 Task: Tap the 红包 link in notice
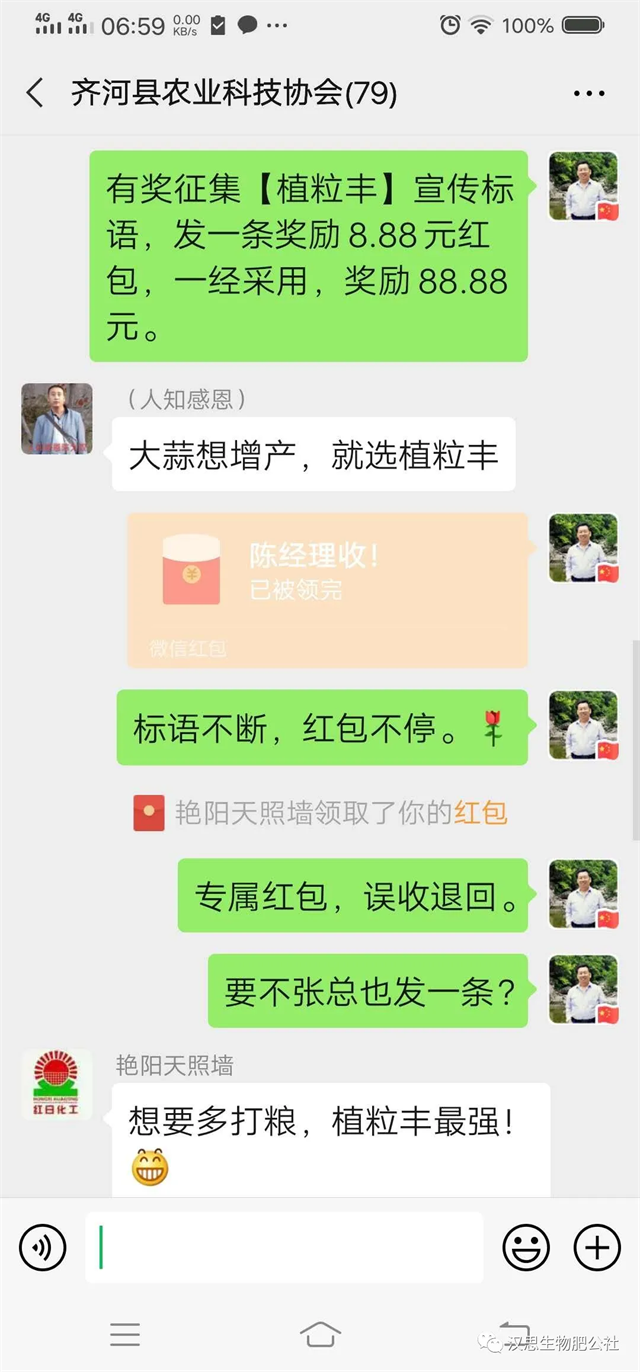(x=481, y=812)
